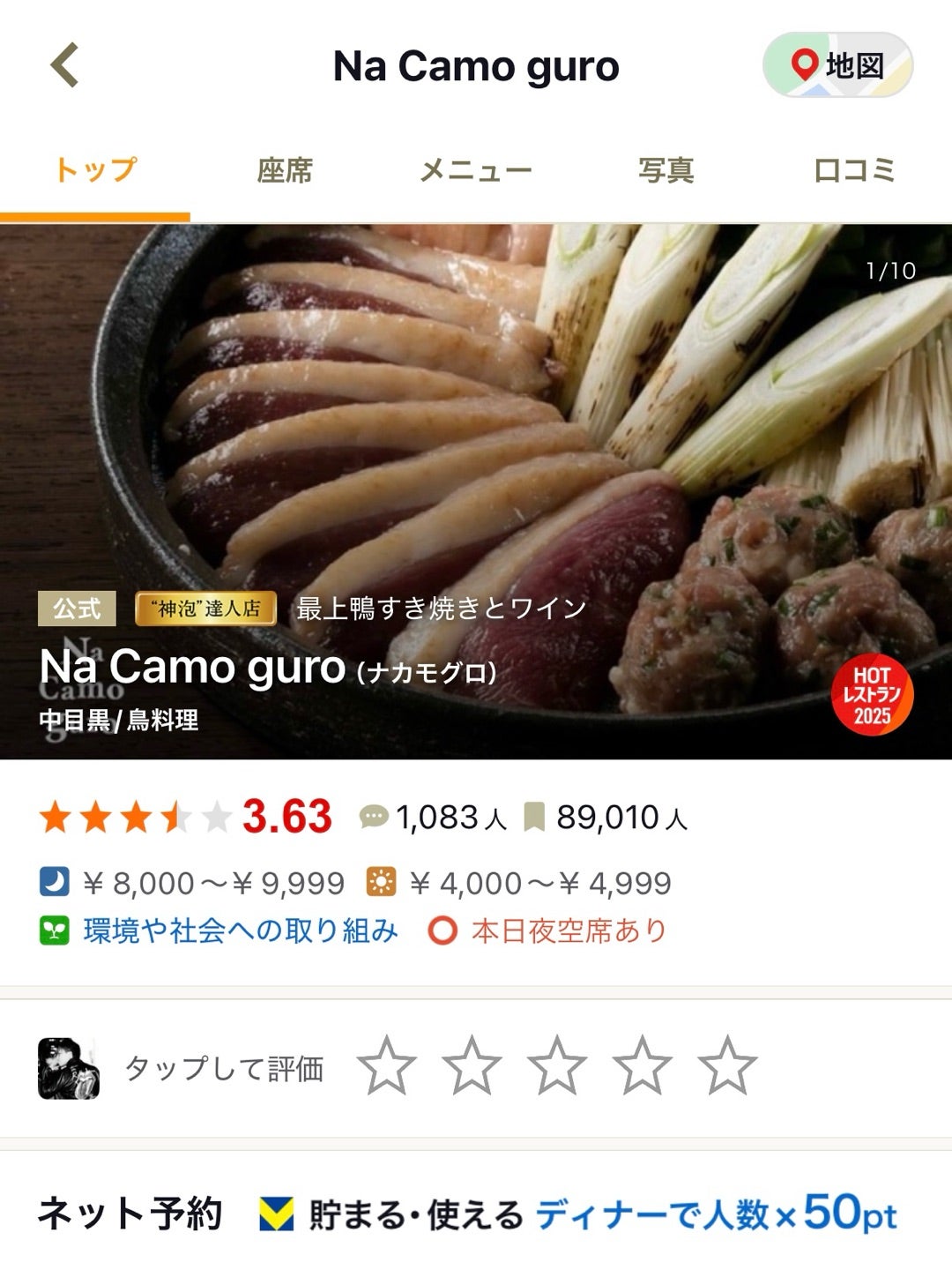View the 1,083人 review count

point(434,818)
